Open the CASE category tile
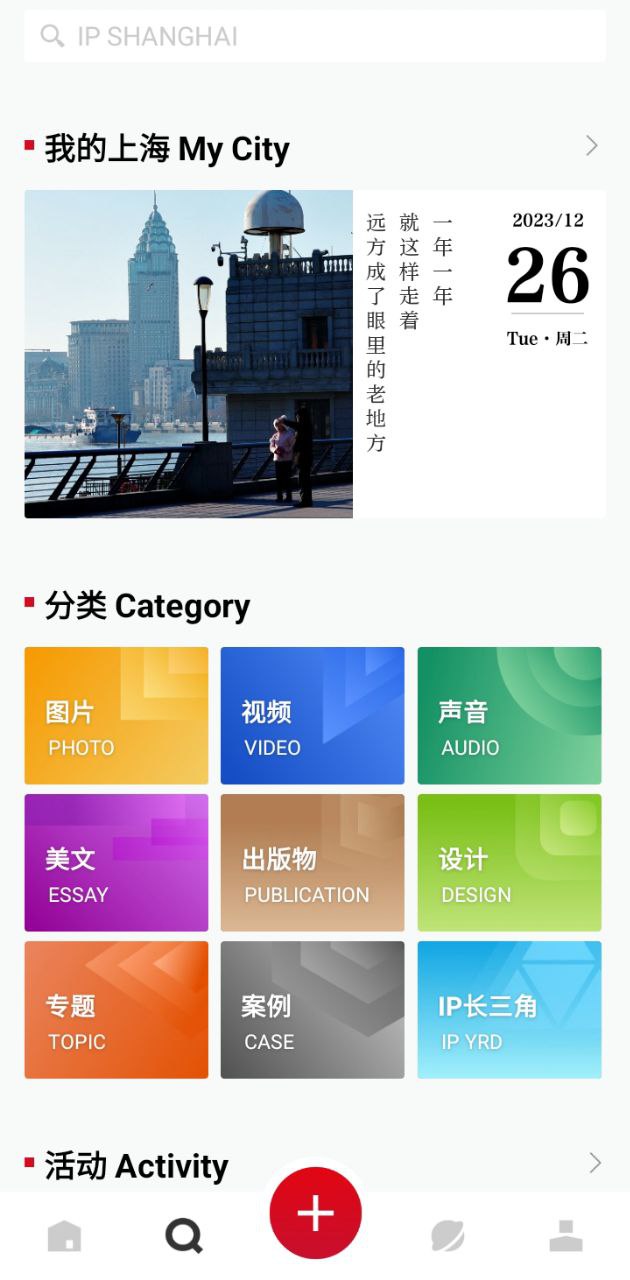The image size is (630, 1280). click(x=312, y=1010)
